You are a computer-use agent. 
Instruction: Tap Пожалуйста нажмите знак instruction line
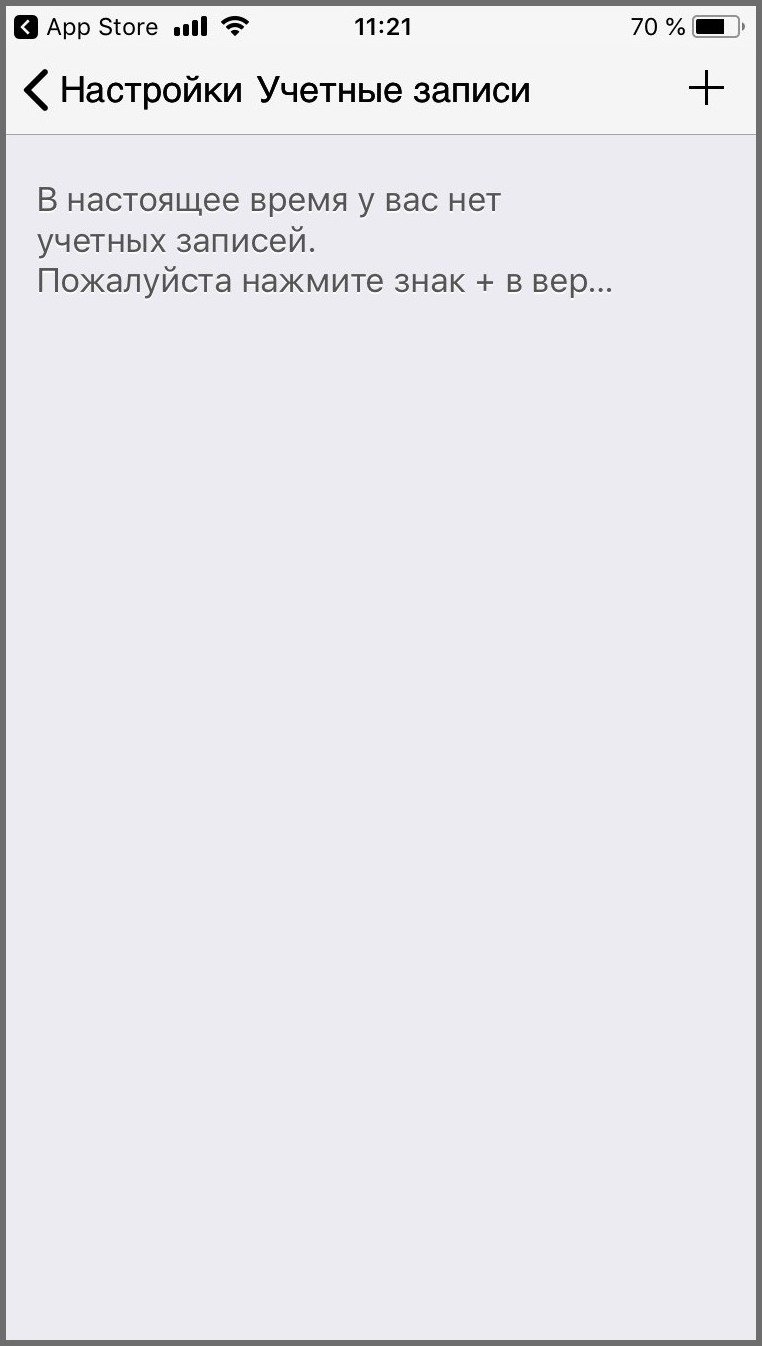[x=325, y=281]
